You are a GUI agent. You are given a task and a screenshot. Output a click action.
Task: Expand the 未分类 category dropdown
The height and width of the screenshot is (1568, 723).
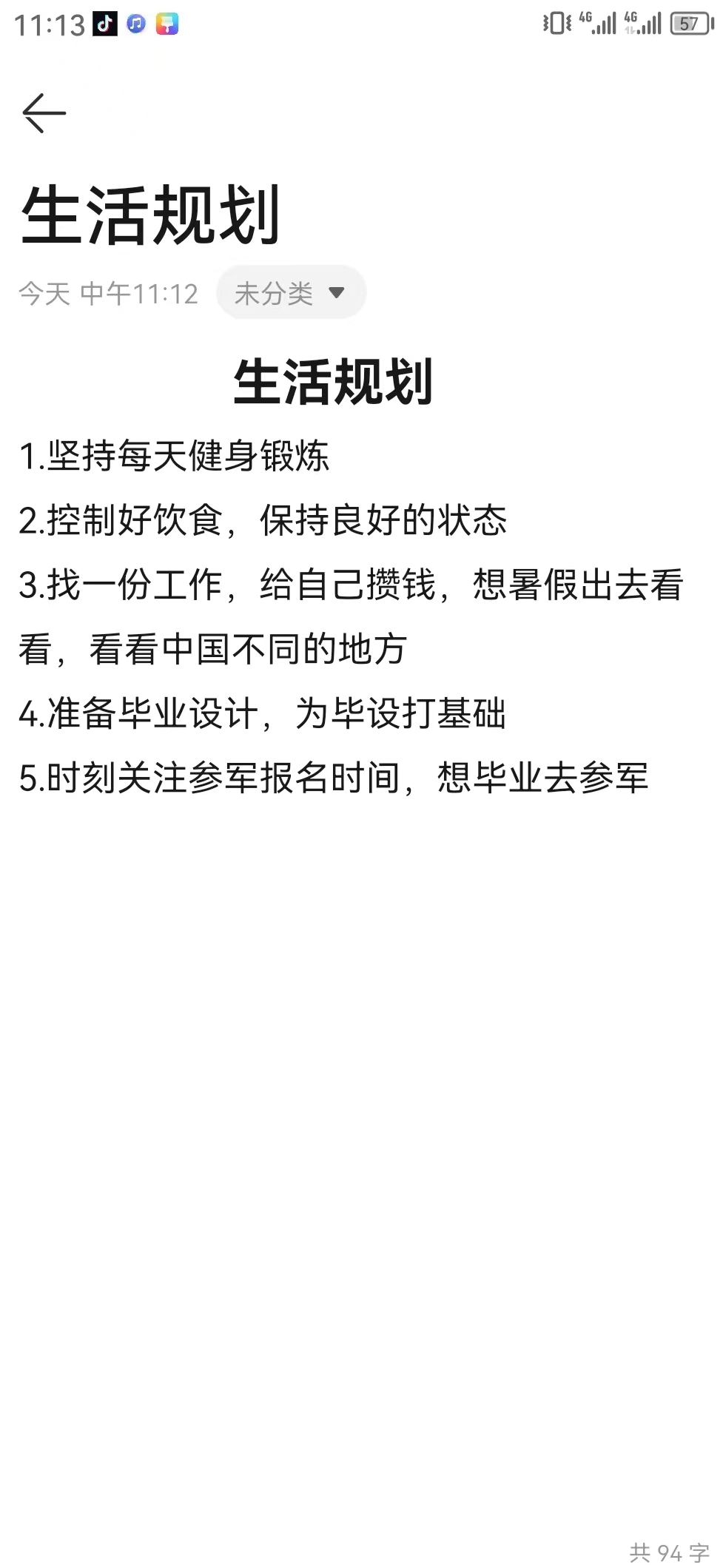291,293
